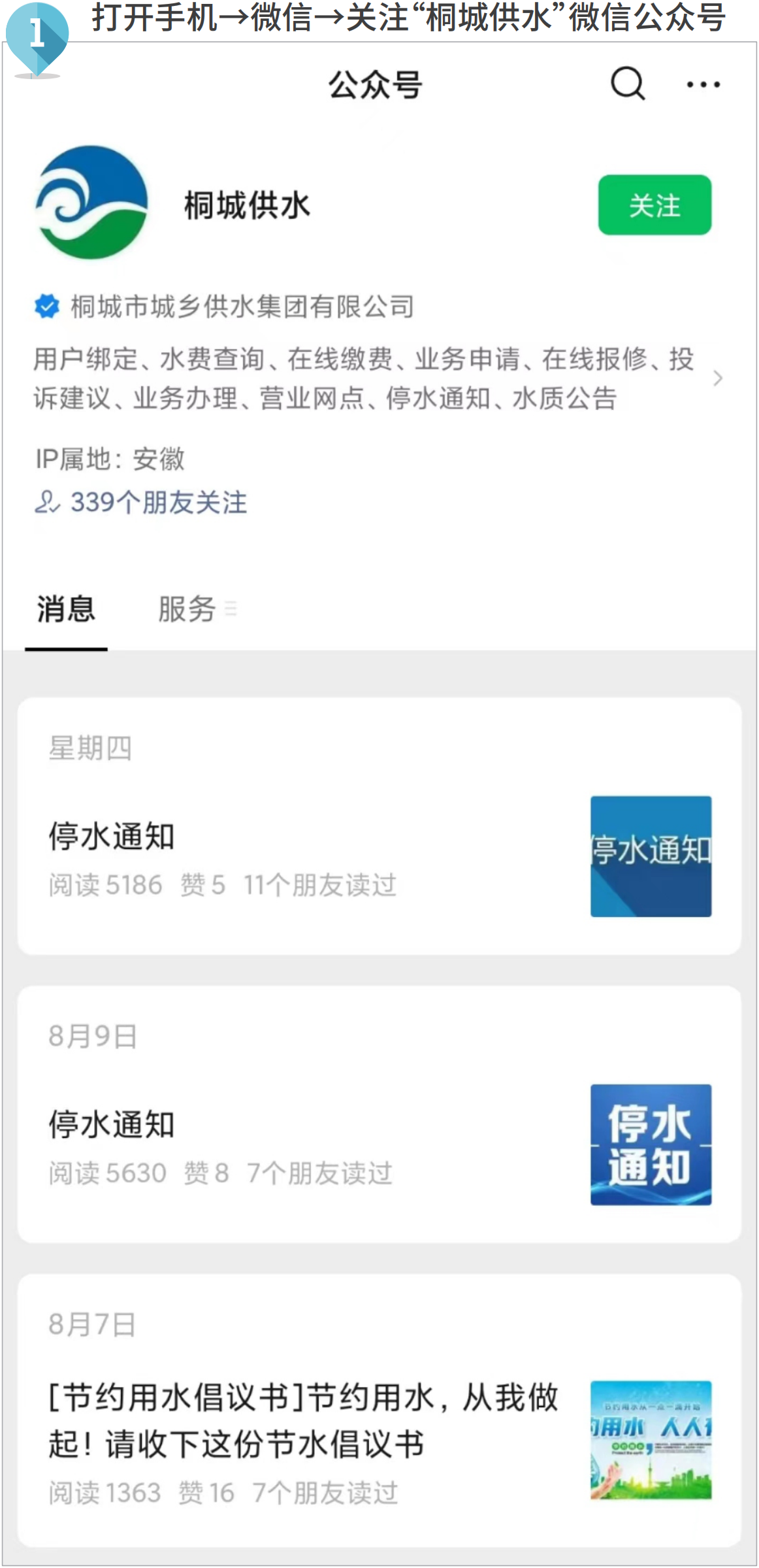Click the blue verified checkmark badge

click(47, 305)
